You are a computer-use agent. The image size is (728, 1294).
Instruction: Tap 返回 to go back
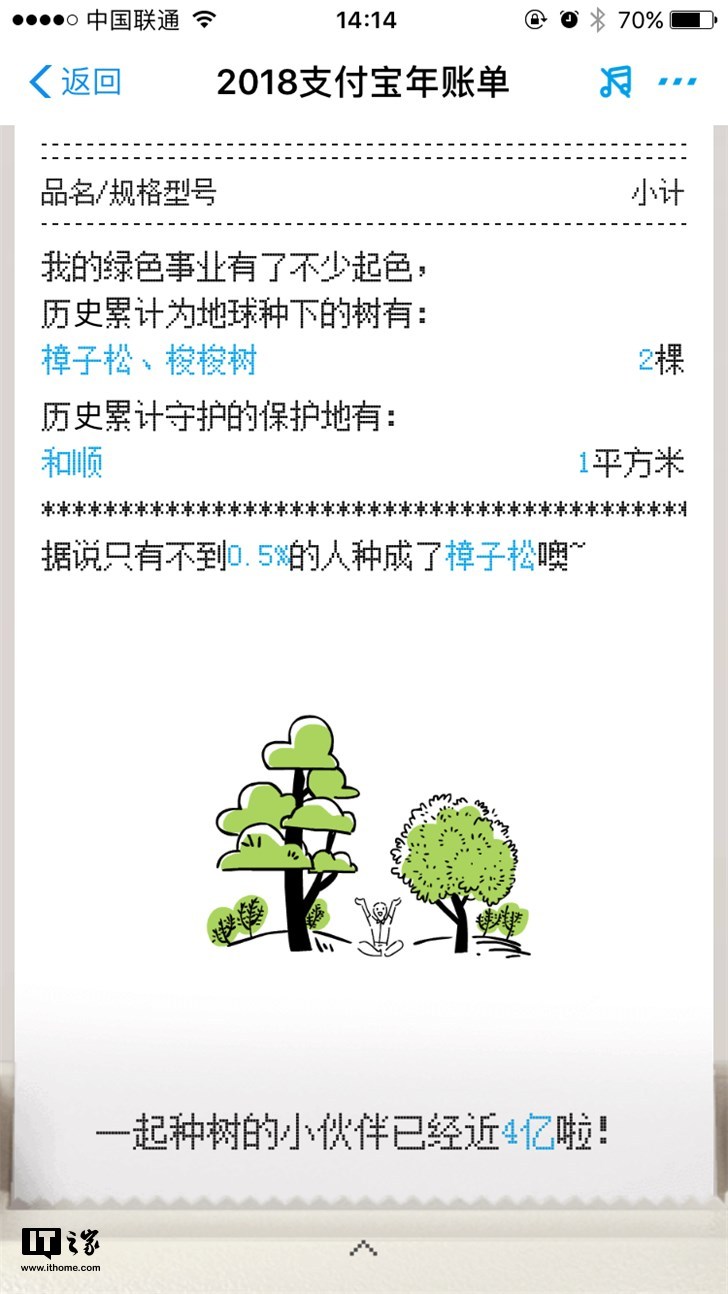tap(75, 82)
